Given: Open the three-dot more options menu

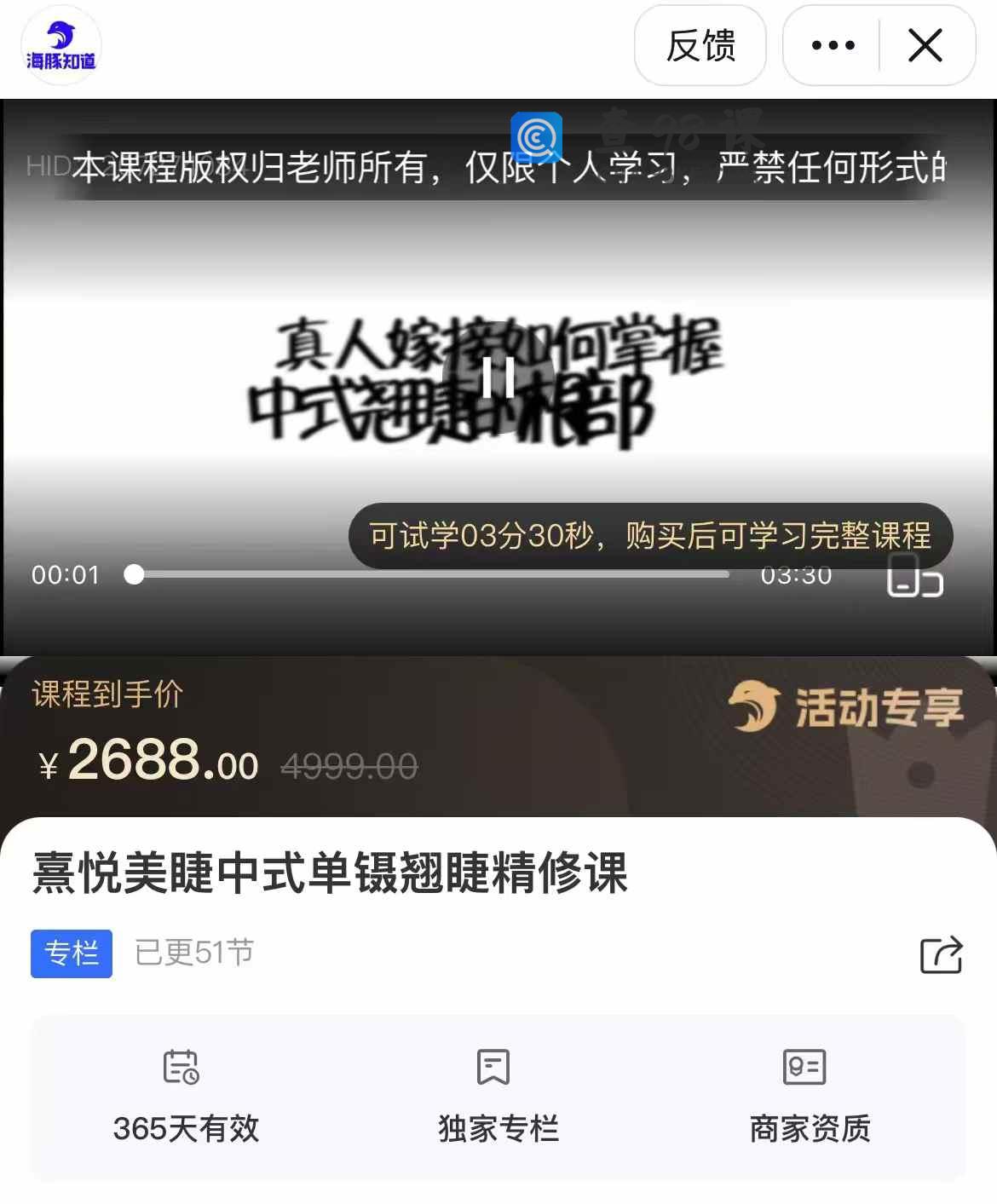Looking at the screenshot, I should (x=833, y=45).
